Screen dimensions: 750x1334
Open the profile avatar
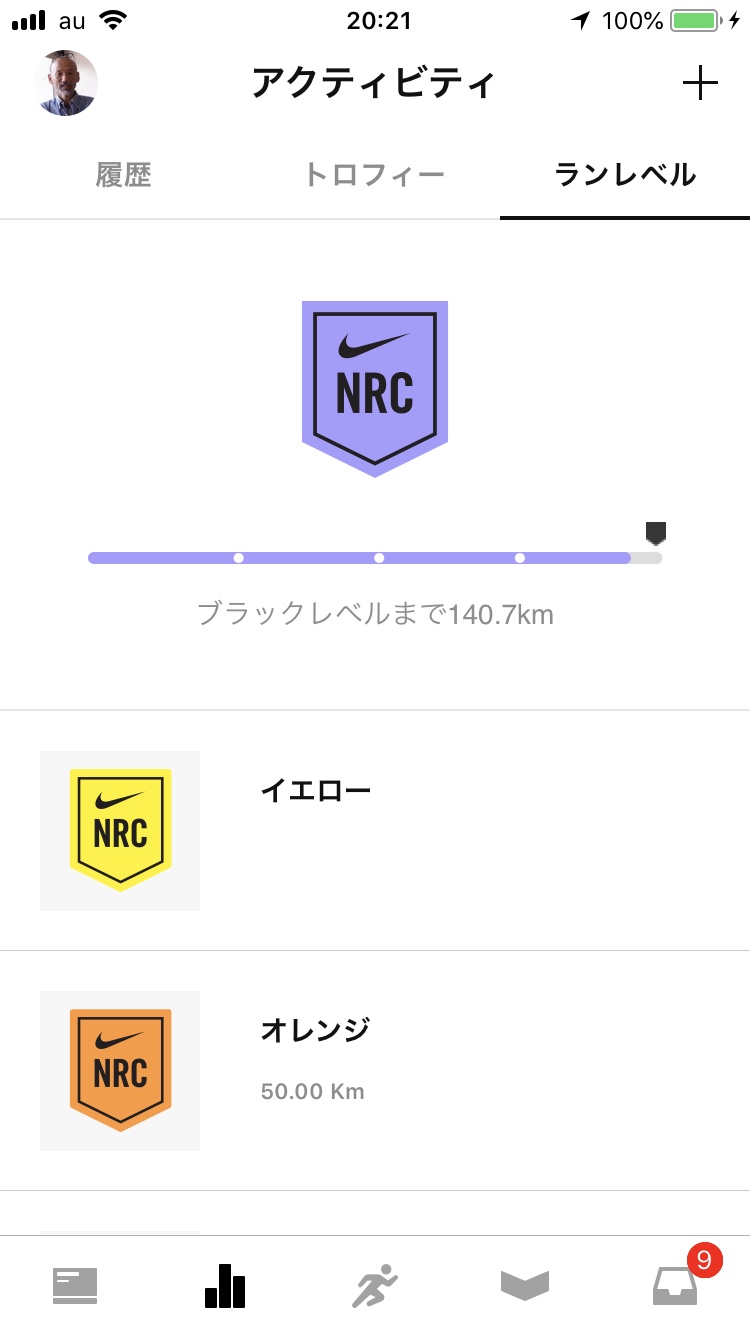click(66, 83)
